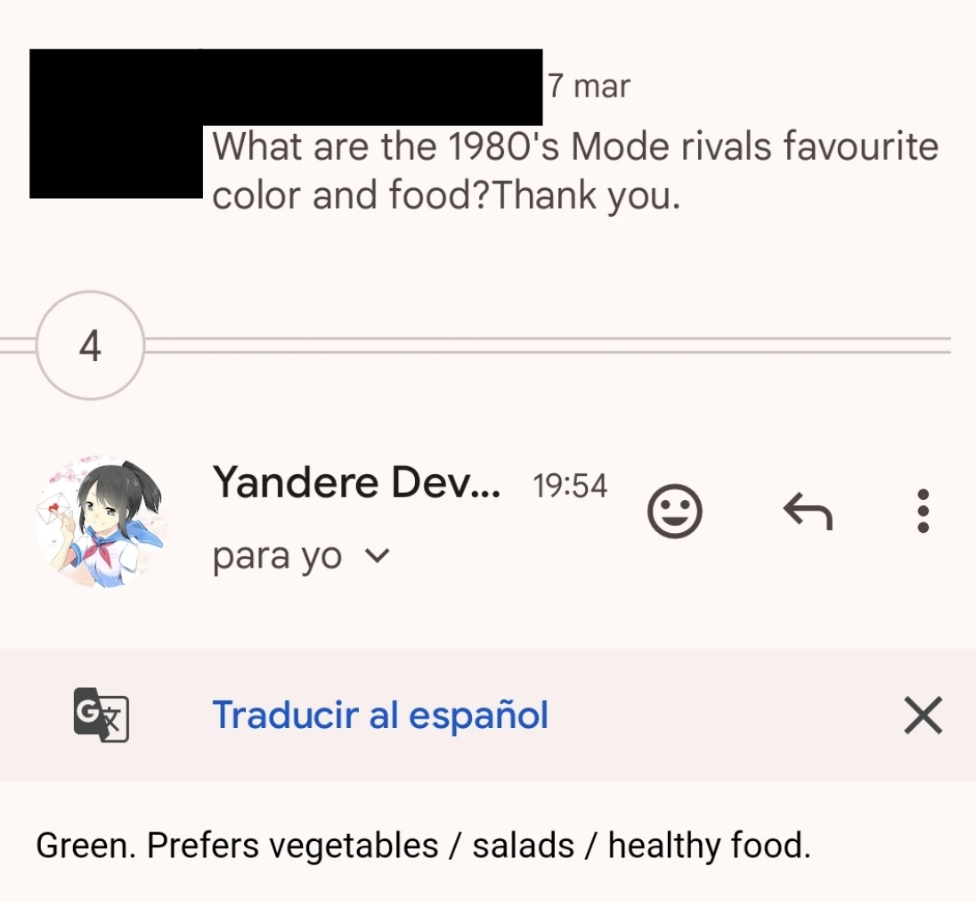Viewport: 976px width, 902px height.
Task: Tap 'Traducir al español' to translate
Action: click(x=380, y=716)
